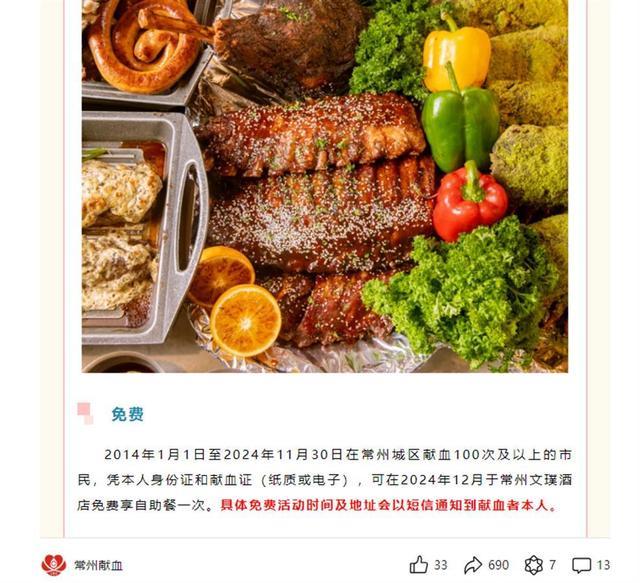Open the 常州献血 account profile
Screen dimensions: 640x583
pos(83,565)
